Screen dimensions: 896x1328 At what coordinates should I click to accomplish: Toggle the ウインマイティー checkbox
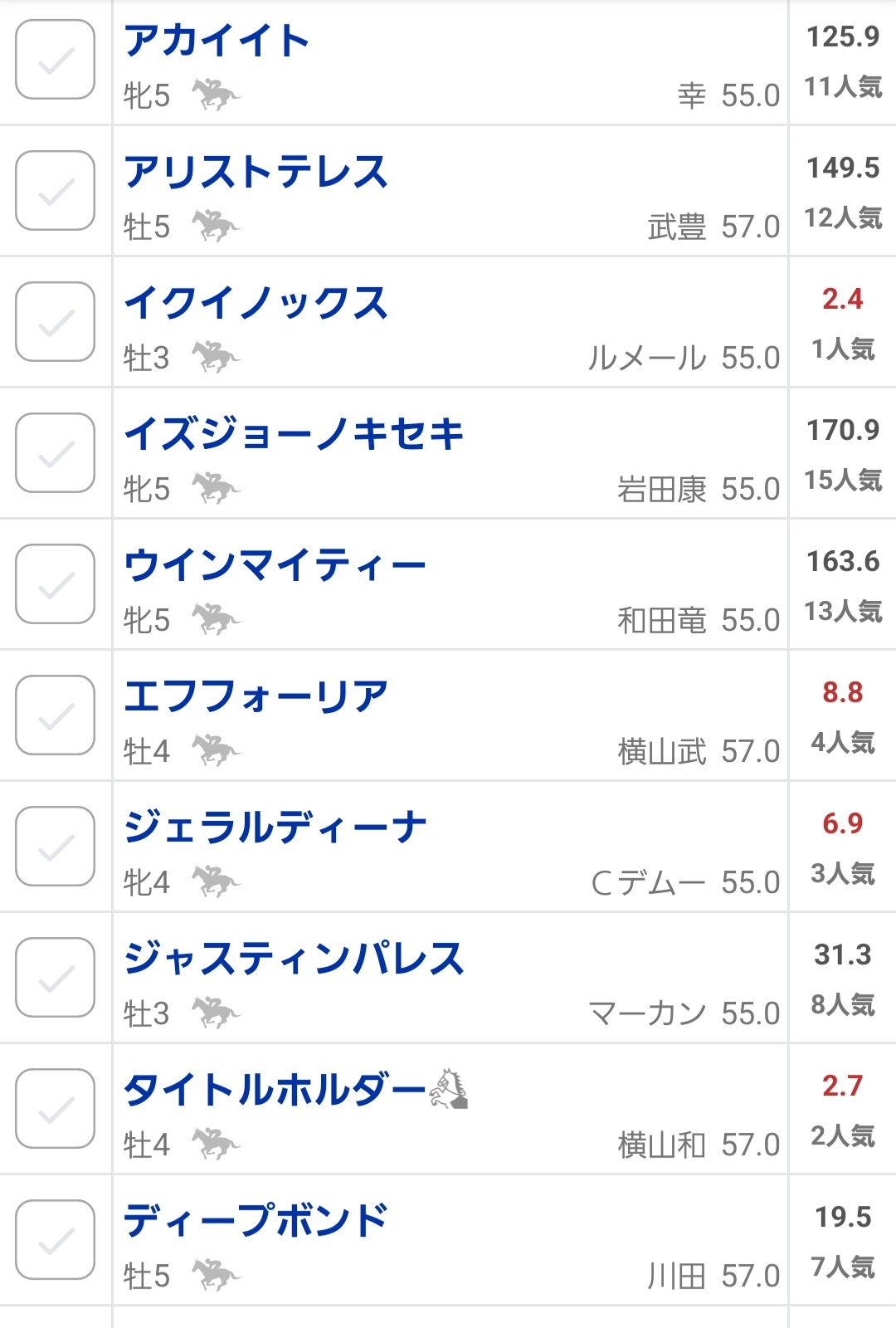tap(56, 584)
